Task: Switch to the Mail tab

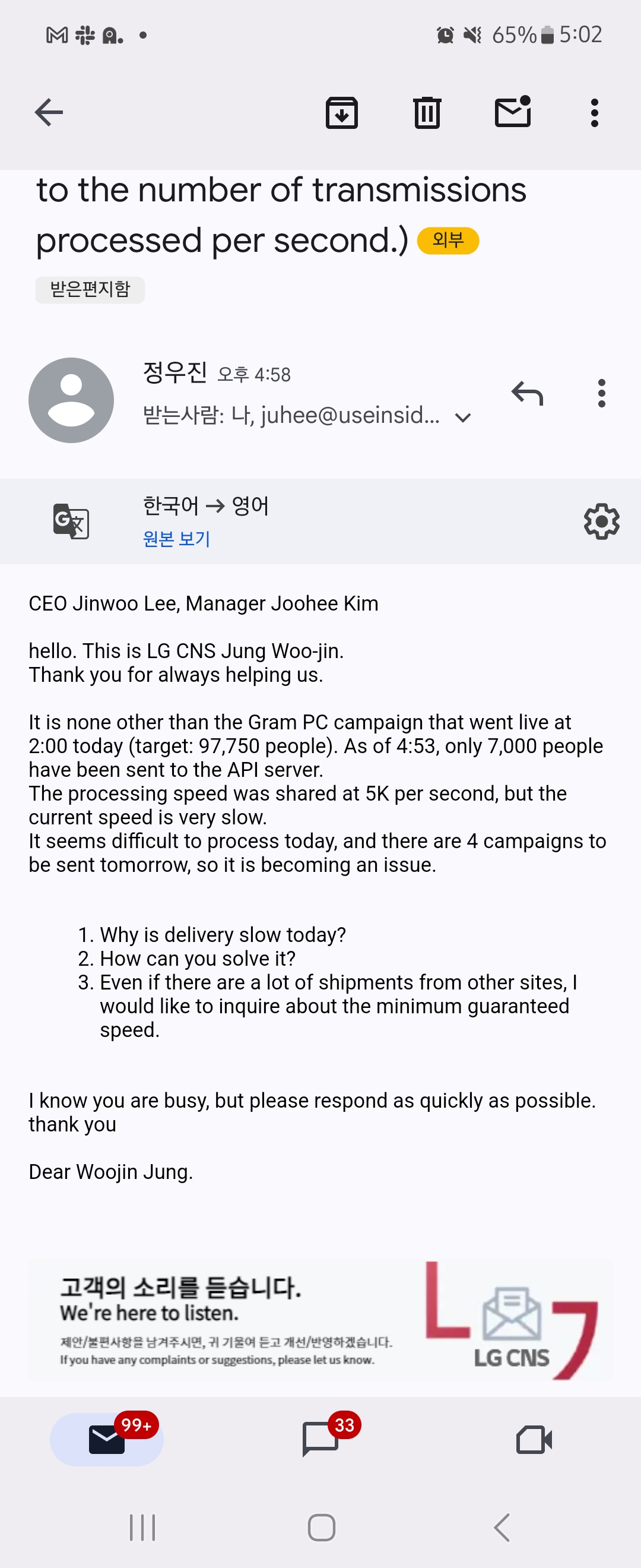Action: pos(106,1439)
